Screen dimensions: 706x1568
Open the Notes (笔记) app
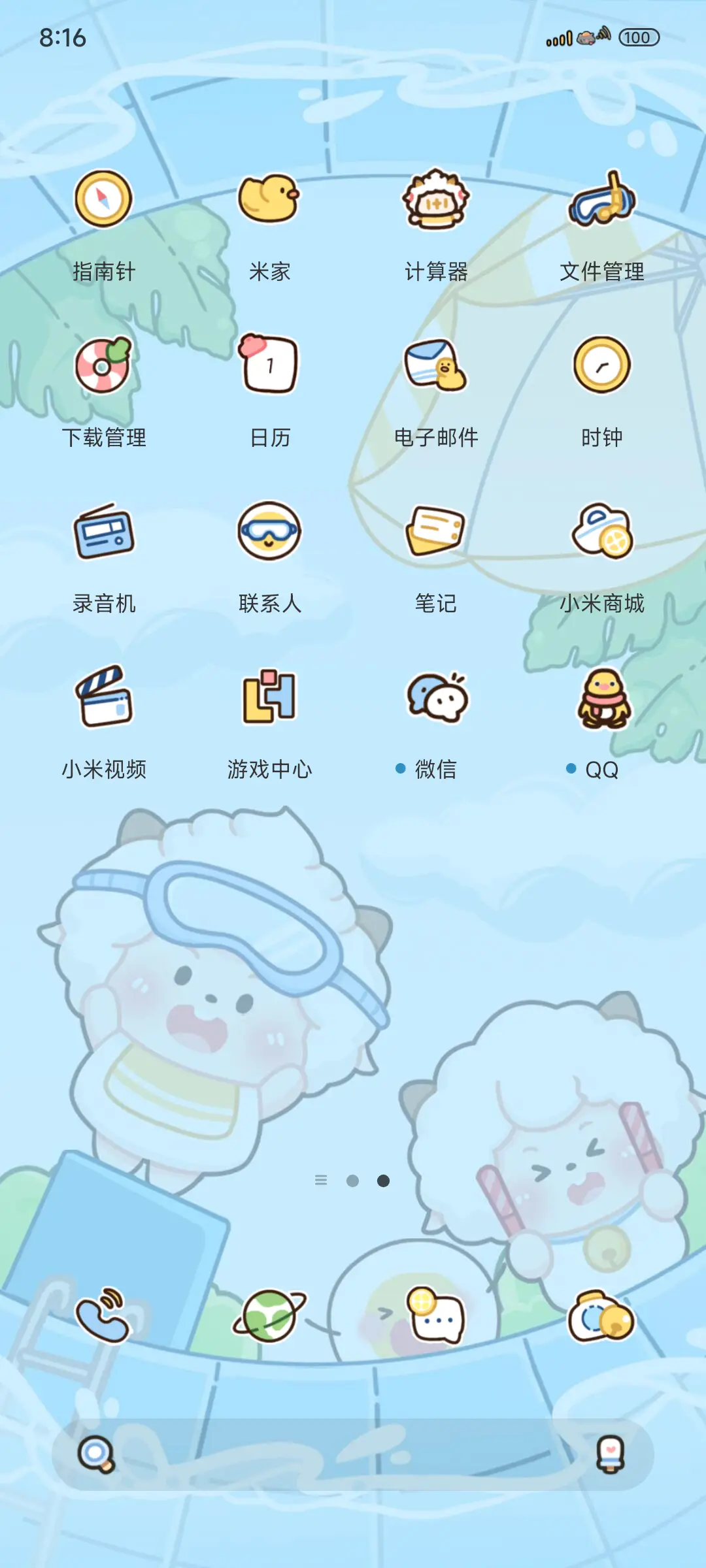435,529
